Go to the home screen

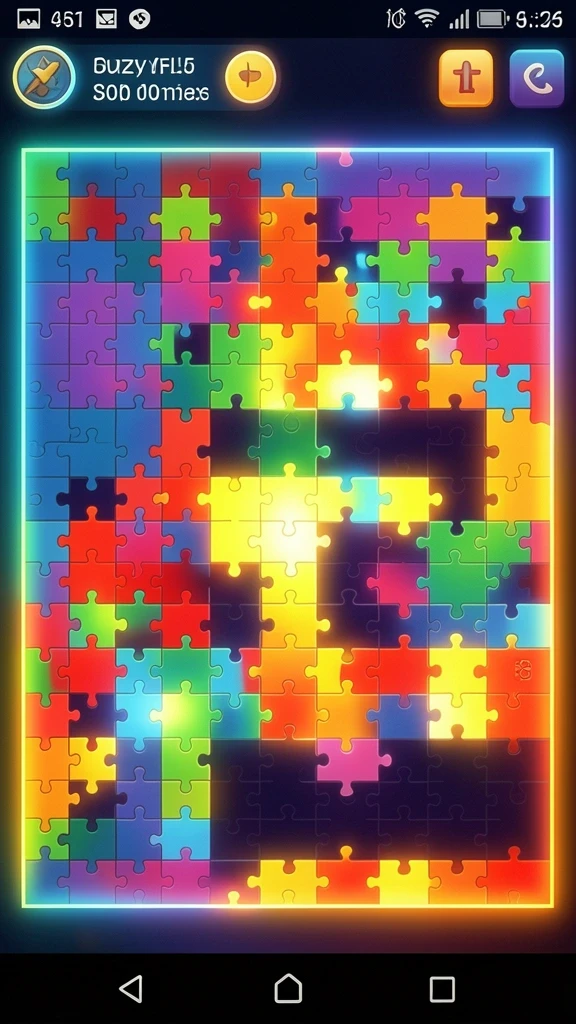click(x=288, y=989)
